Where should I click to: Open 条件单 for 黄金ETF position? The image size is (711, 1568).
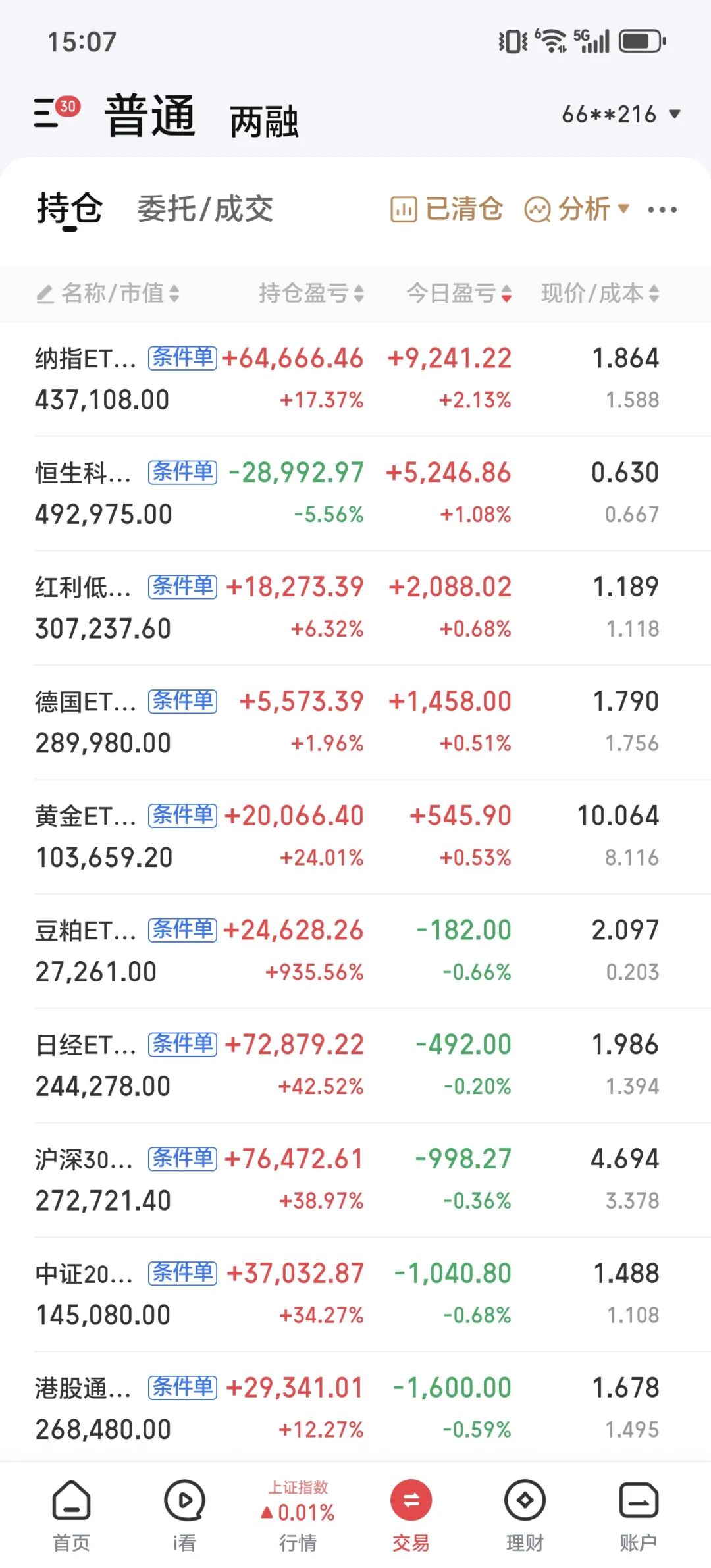(182, 816)
